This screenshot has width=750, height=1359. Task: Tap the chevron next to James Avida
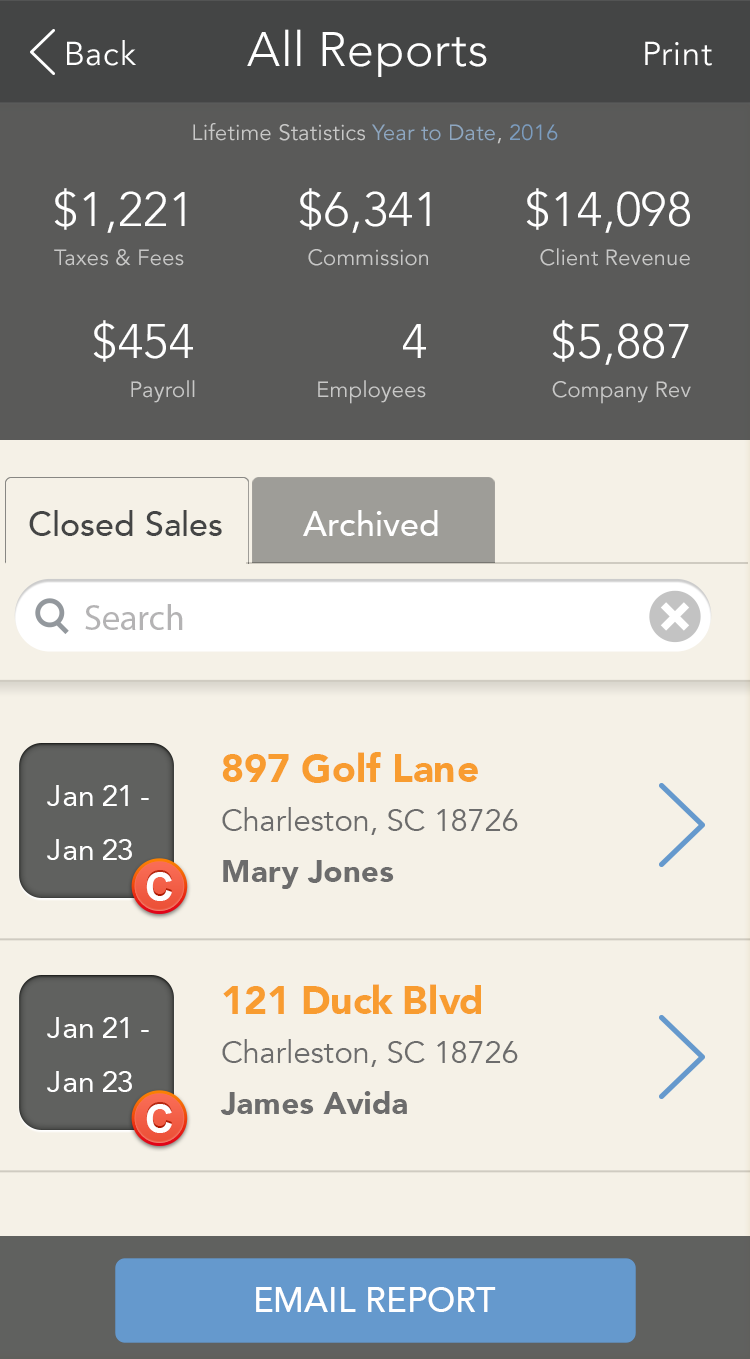(682, 1056)
